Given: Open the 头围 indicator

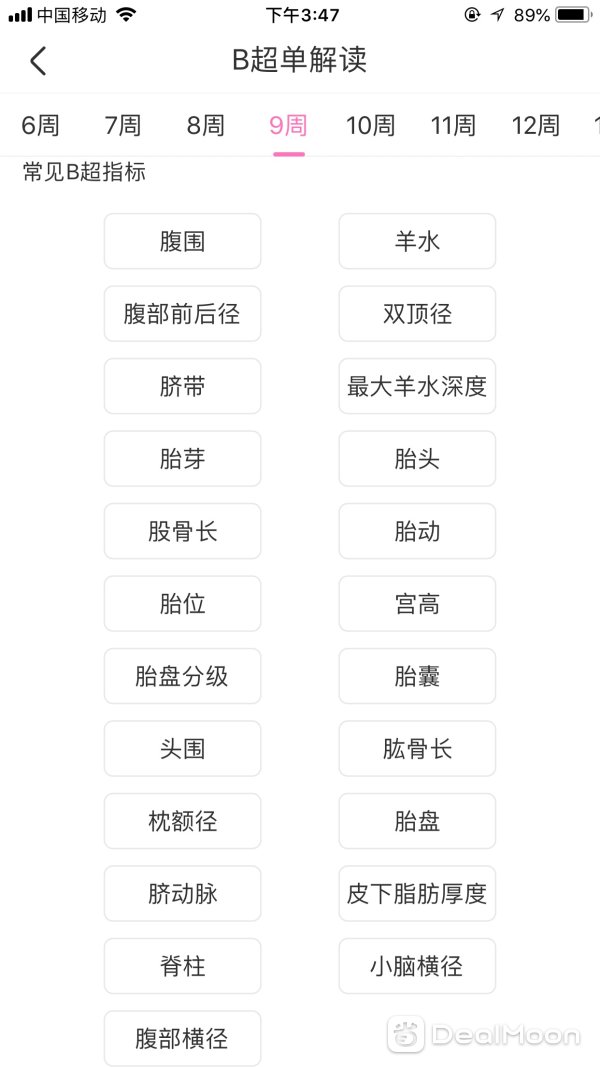Looking at the screenshot, I should 182,749.
